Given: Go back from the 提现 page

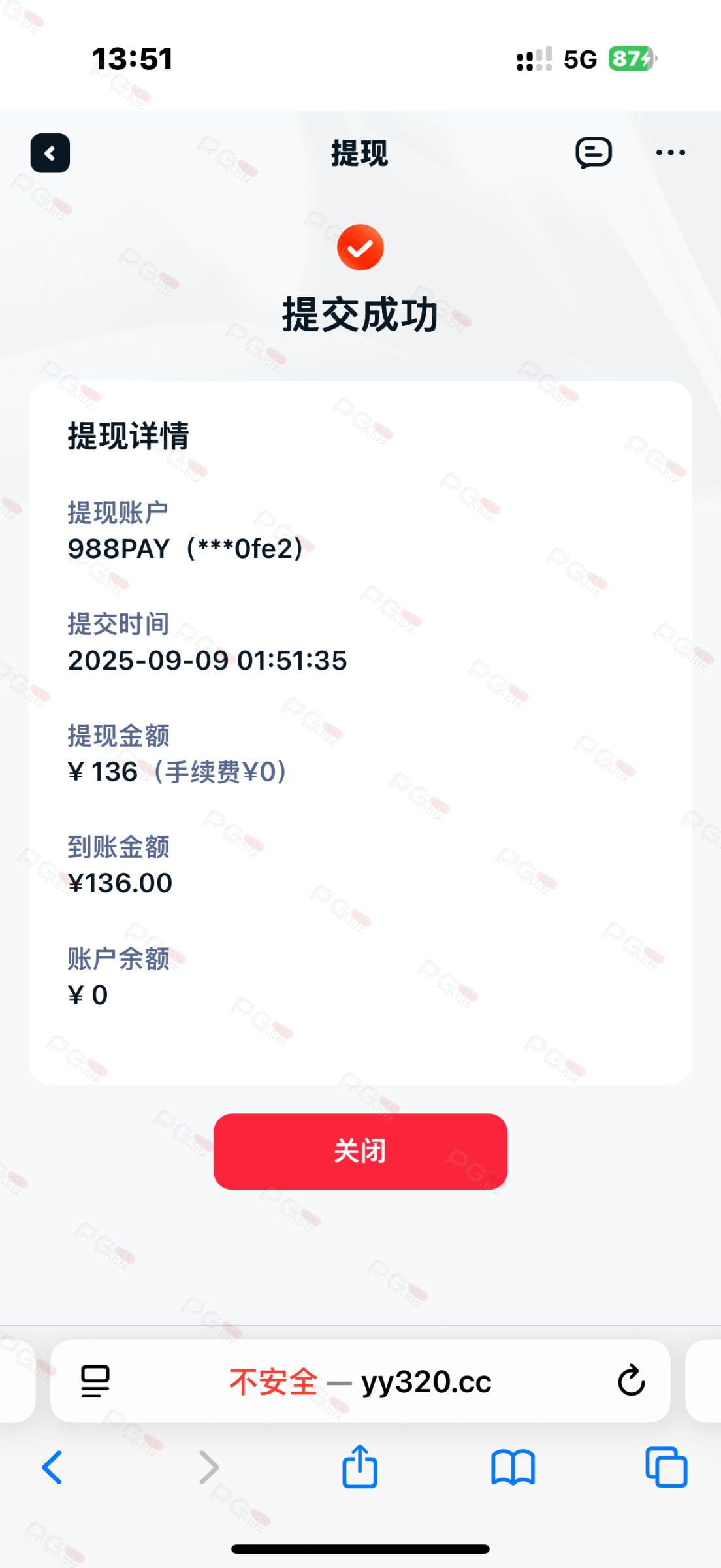Looking at the screenshot, I should click(x=50, y=154).
